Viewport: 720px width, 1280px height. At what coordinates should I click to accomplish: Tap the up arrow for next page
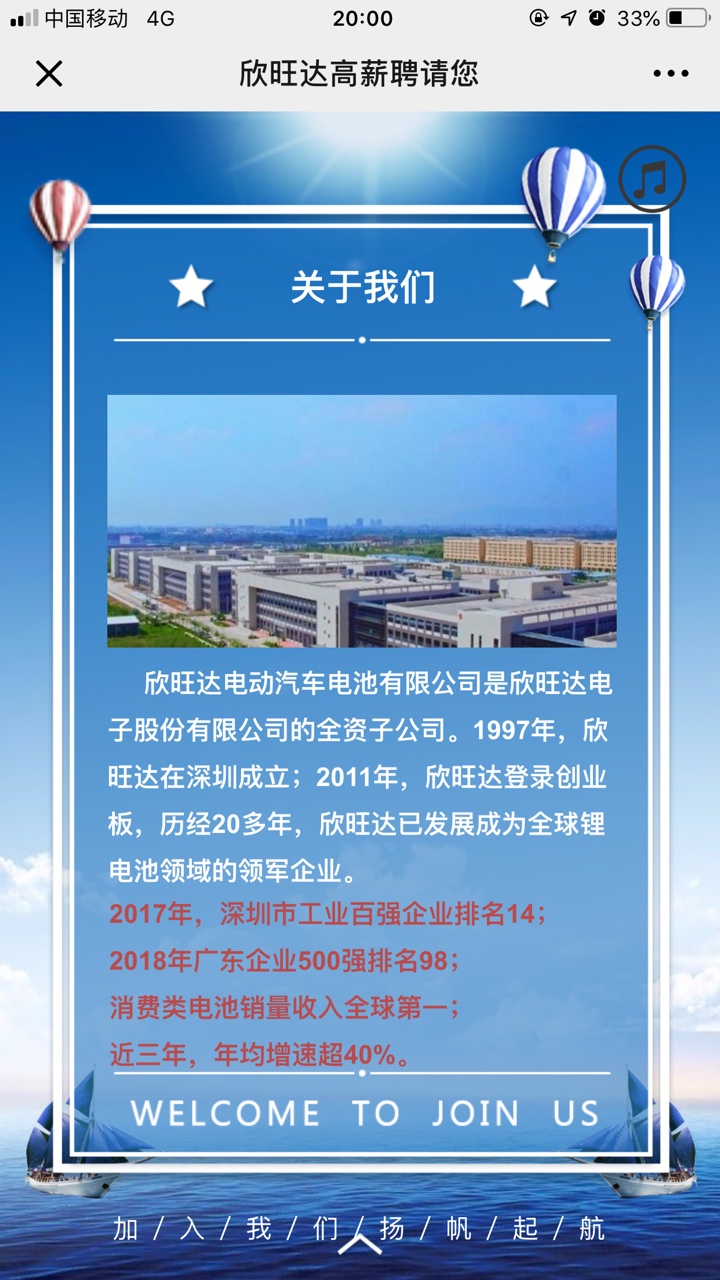click(360, 1245)
